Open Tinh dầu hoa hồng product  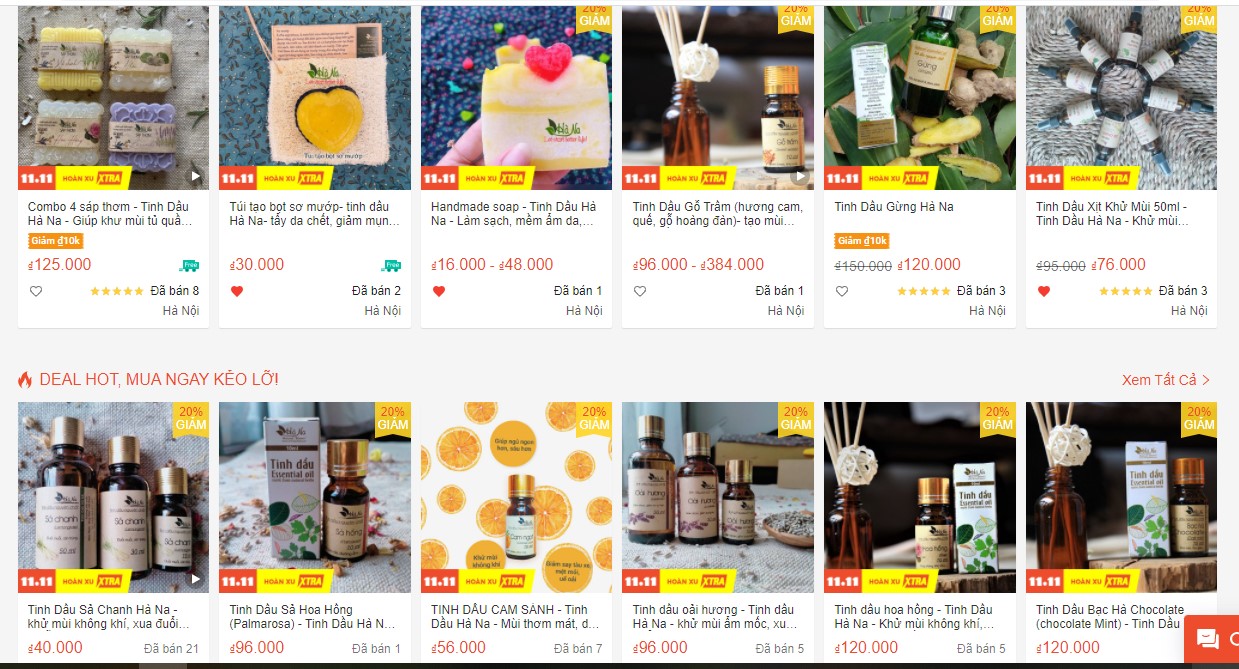(919, 500)
